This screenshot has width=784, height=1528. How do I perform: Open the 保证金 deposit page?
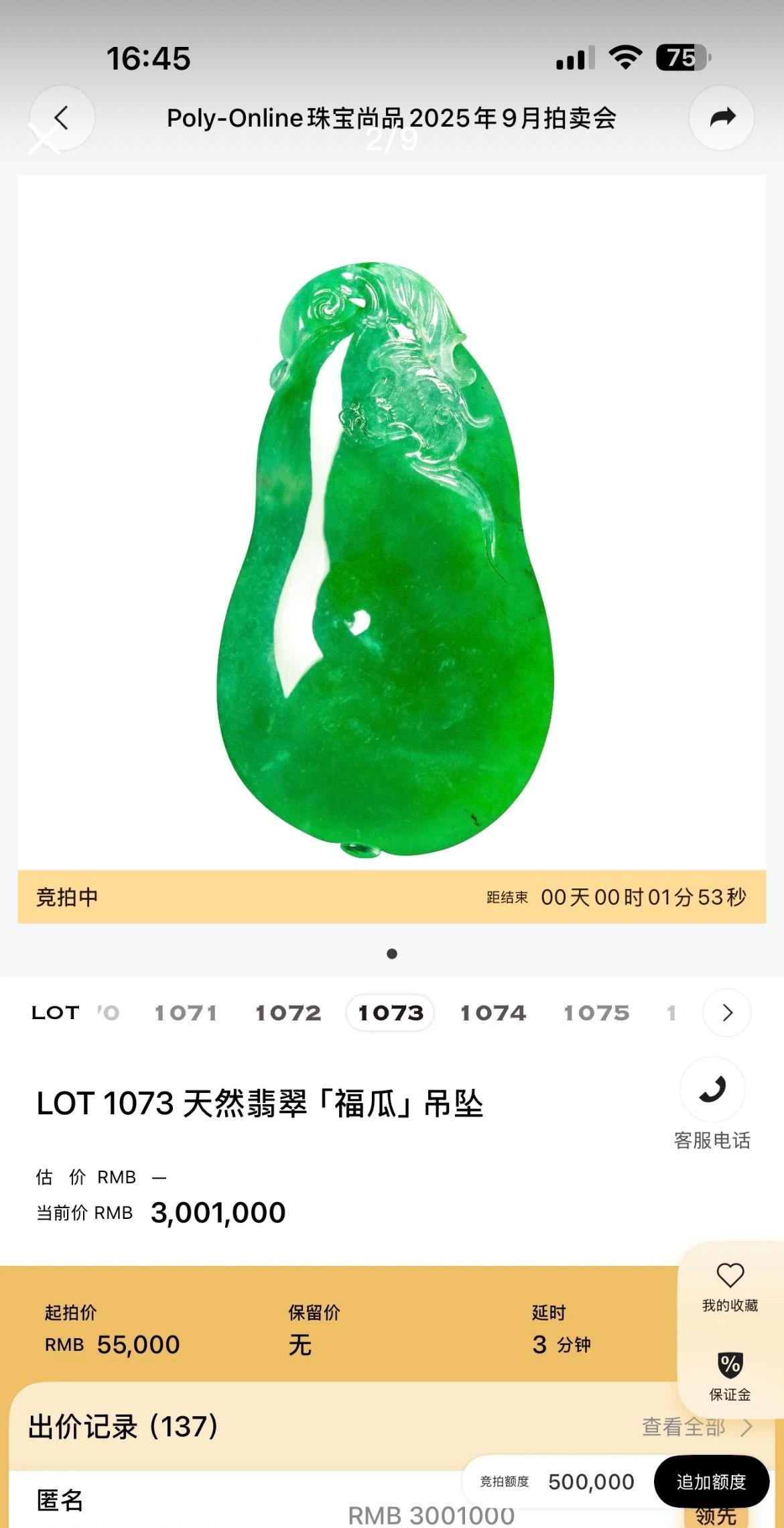coord(730,1375)
